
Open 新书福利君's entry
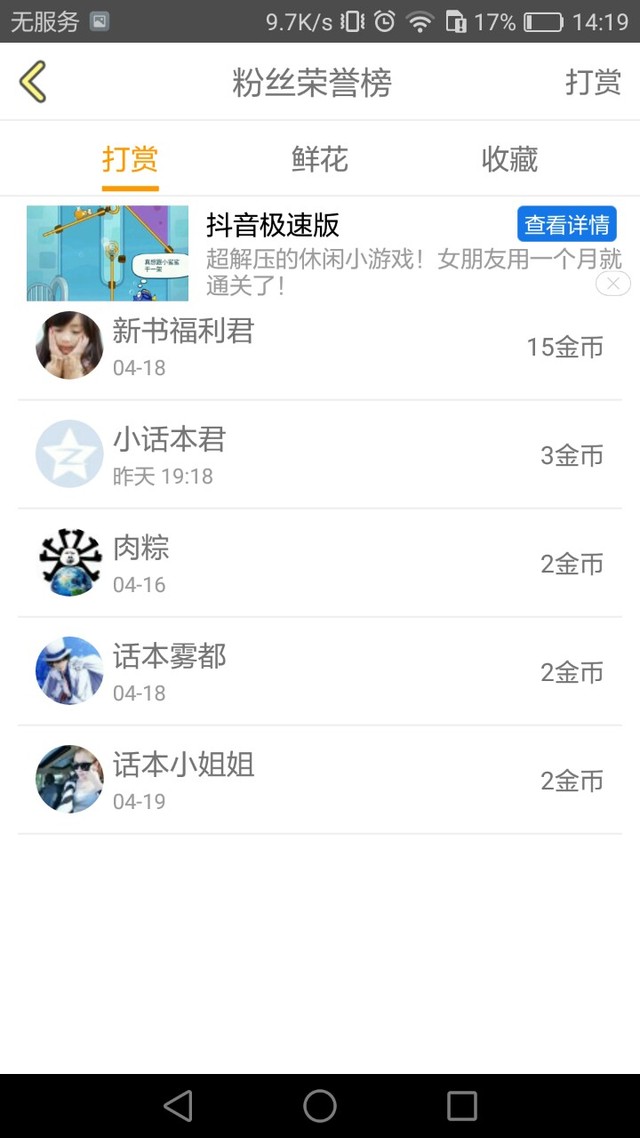point(320,346)
